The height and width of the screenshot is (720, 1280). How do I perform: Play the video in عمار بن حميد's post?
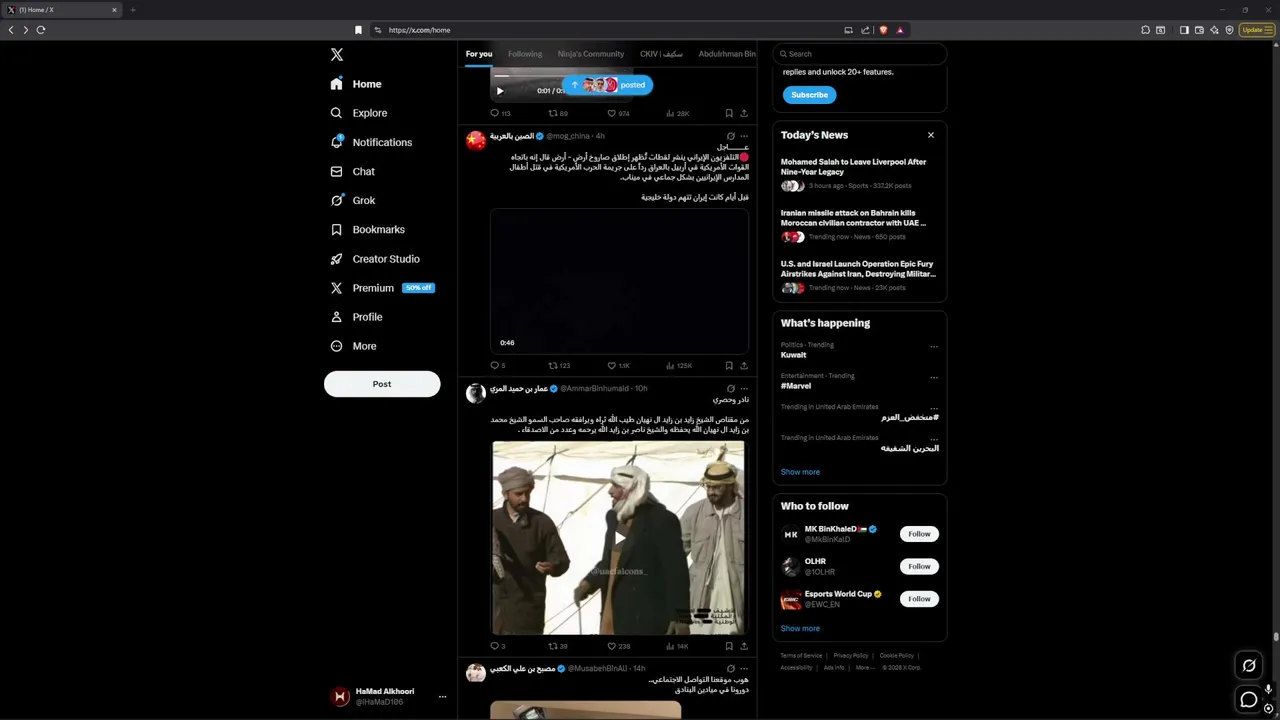[x=619, y=538]
